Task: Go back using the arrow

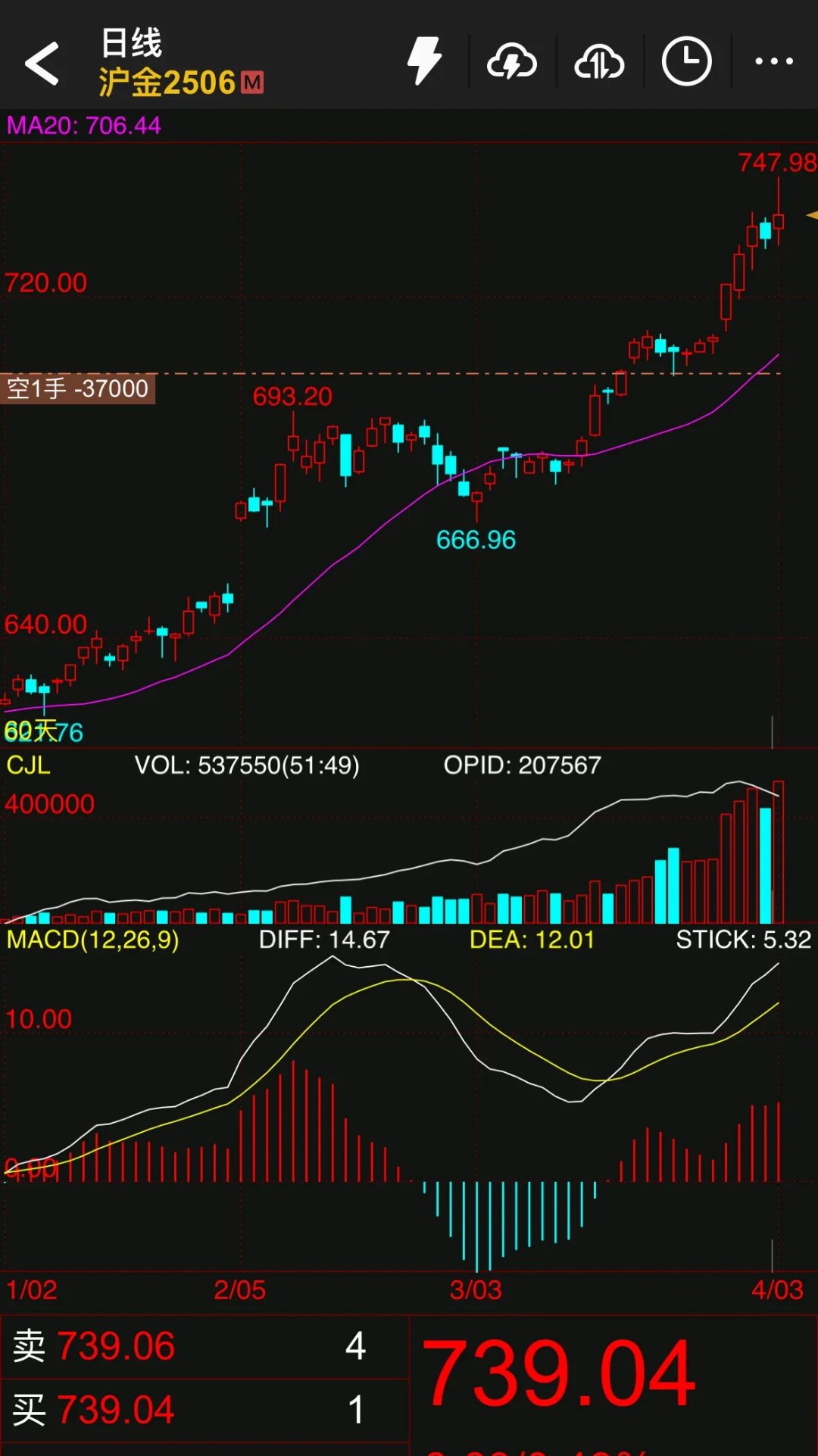Action: click(x=42, y=63)
